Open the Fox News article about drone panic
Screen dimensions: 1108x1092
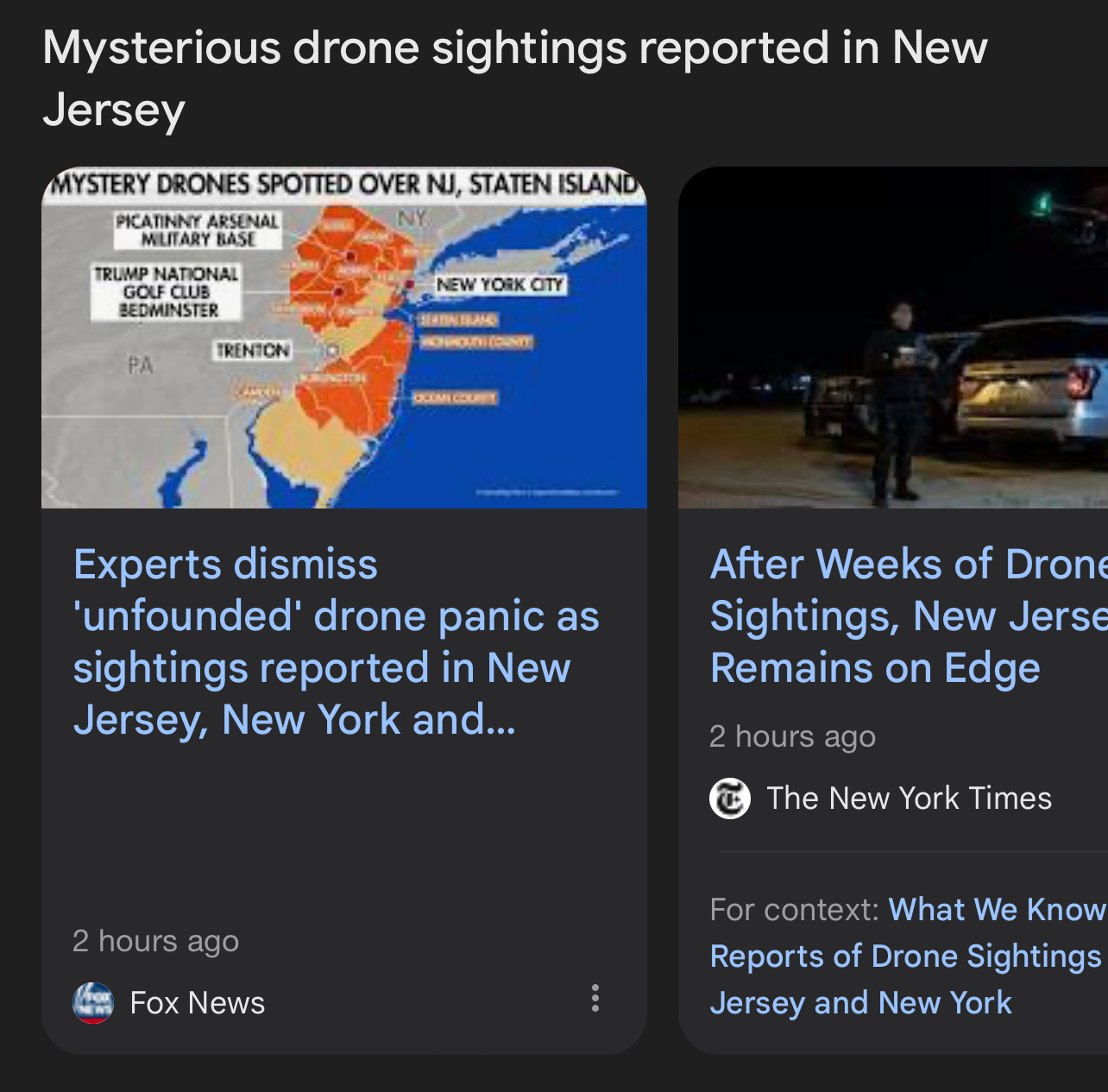[x=337, y=641]
